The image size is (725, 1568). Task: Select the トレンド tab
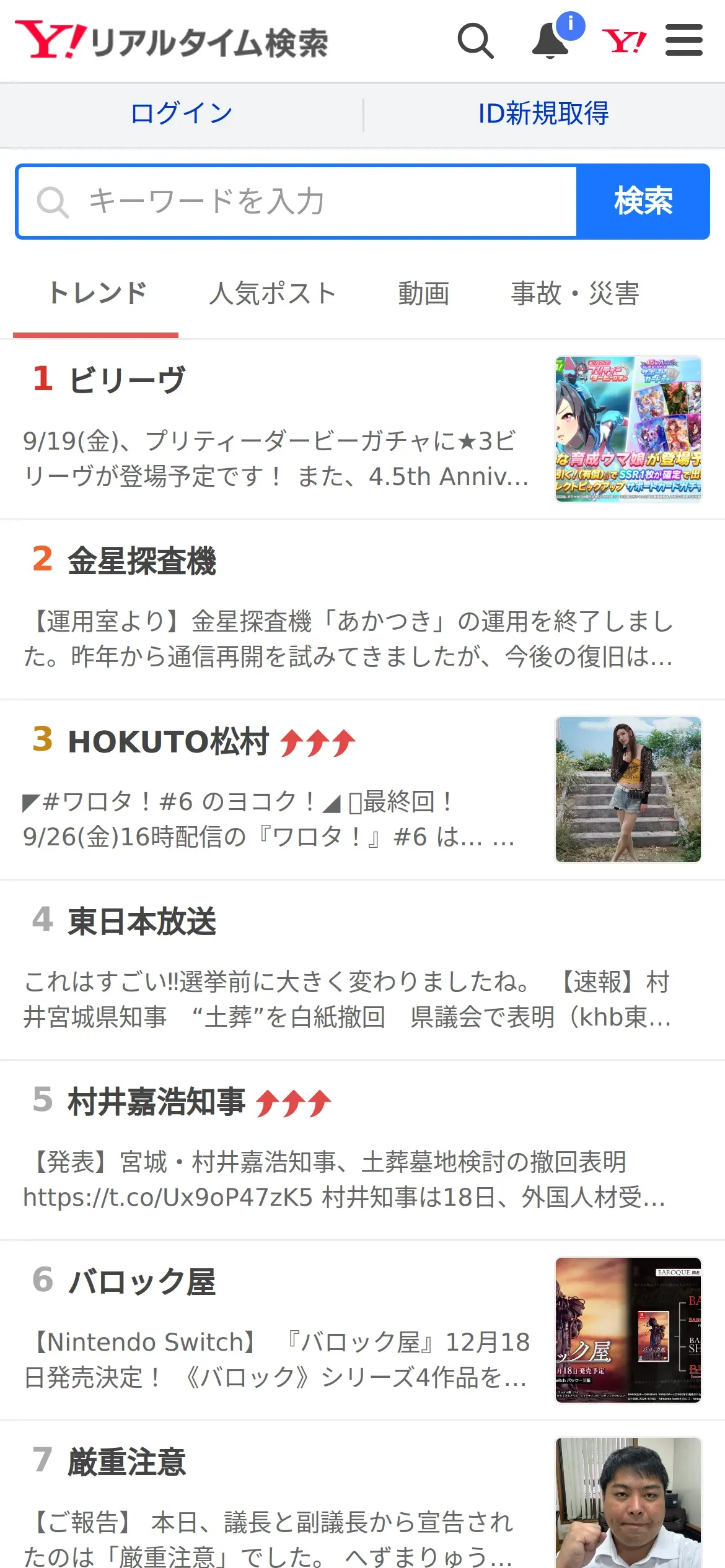97,294
